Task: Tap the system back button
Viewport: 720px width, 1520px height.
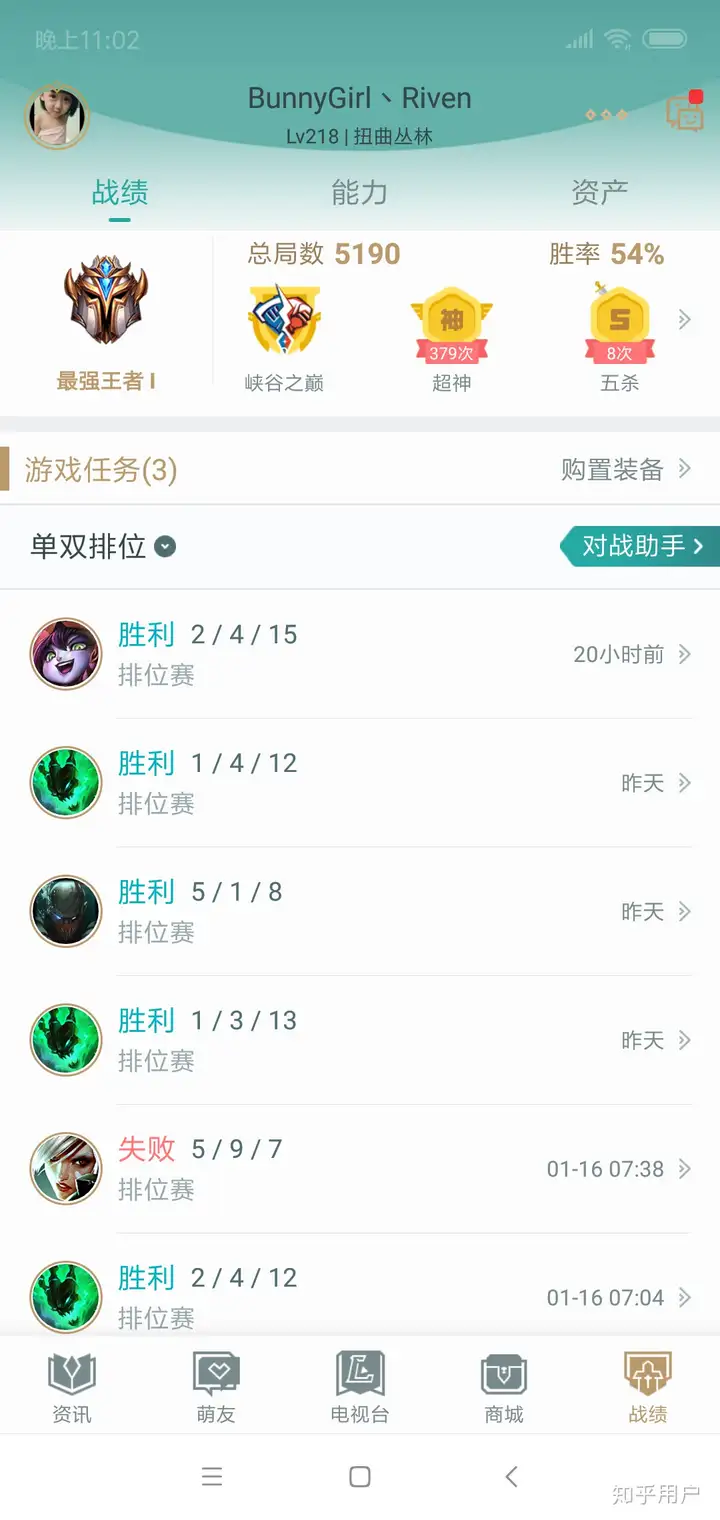Action: pos(511,1476)
